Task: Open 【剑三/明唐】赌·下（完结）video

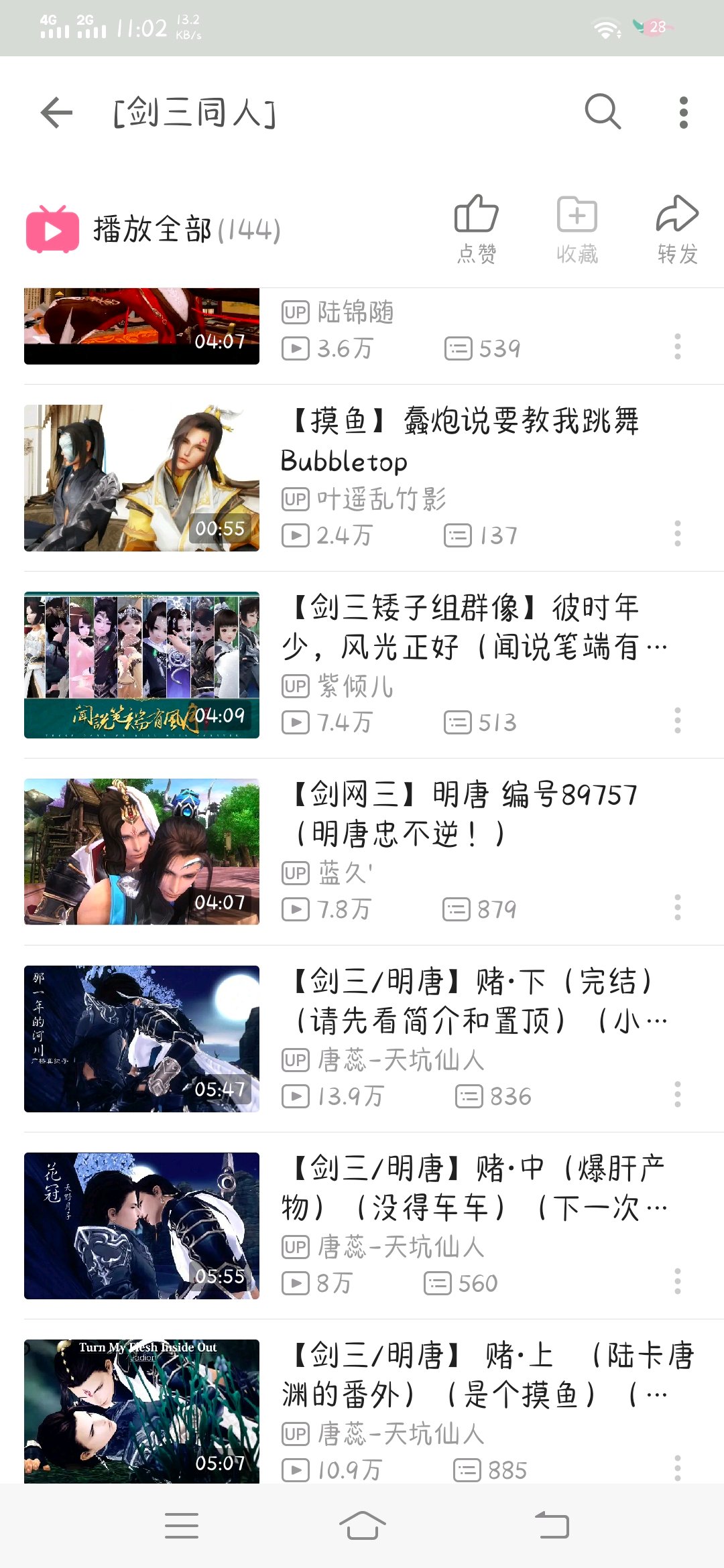Action: pos(362,1039)
